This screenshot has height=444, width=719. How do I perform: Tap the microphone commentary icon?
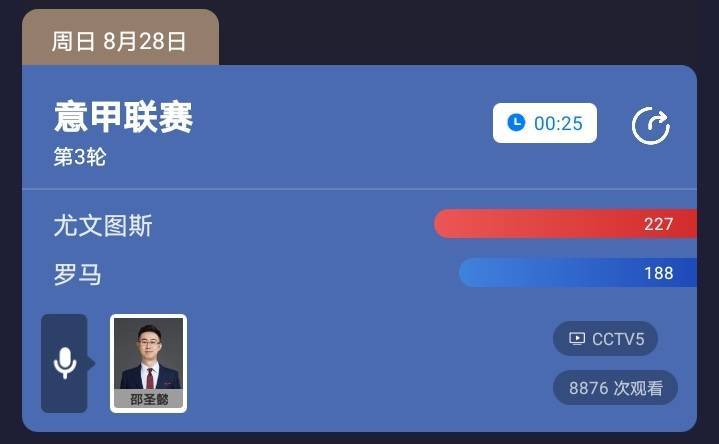(x=64, y=363)
